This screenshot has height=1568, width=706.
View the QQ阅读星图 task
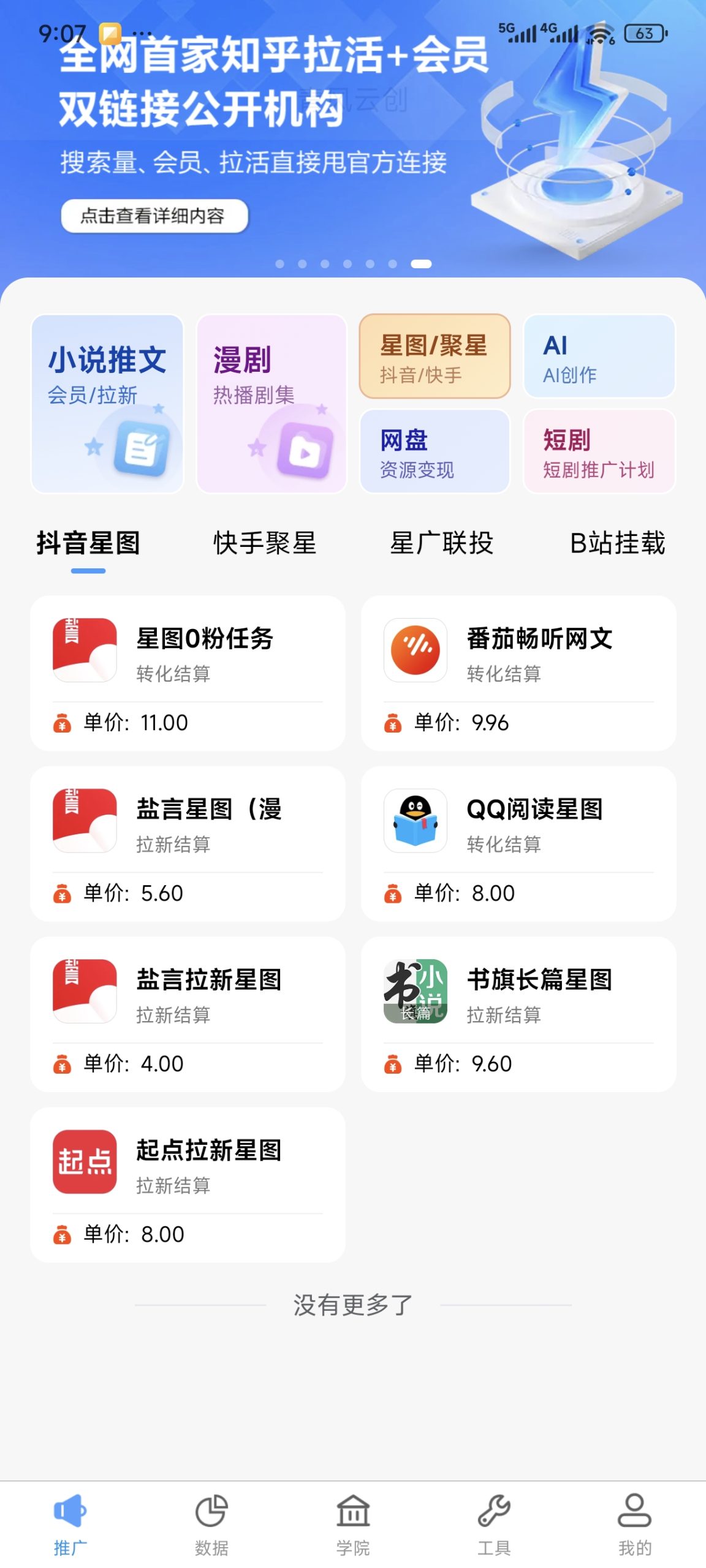[x=518, y=843]
